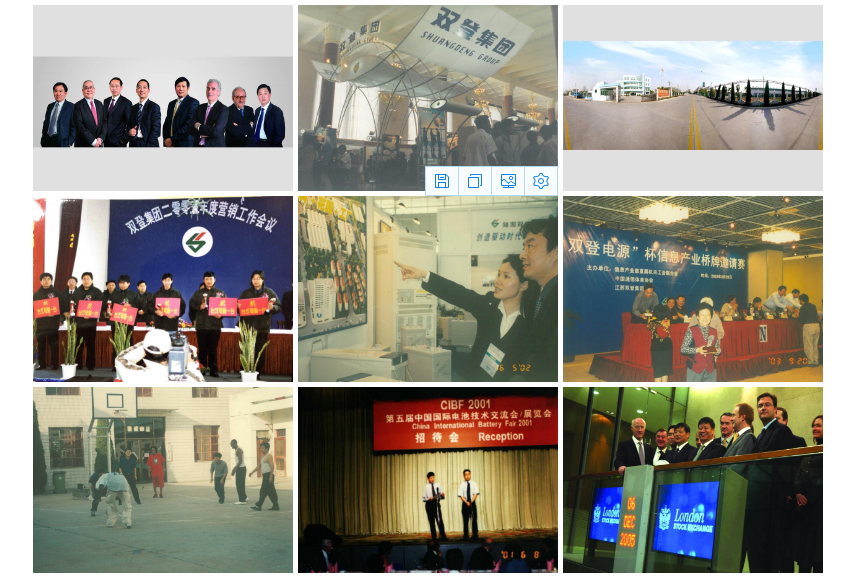Screen dimensions: 848x577
Task: View the photo of a woman pointing at a display
Action: tap(427, 289)
